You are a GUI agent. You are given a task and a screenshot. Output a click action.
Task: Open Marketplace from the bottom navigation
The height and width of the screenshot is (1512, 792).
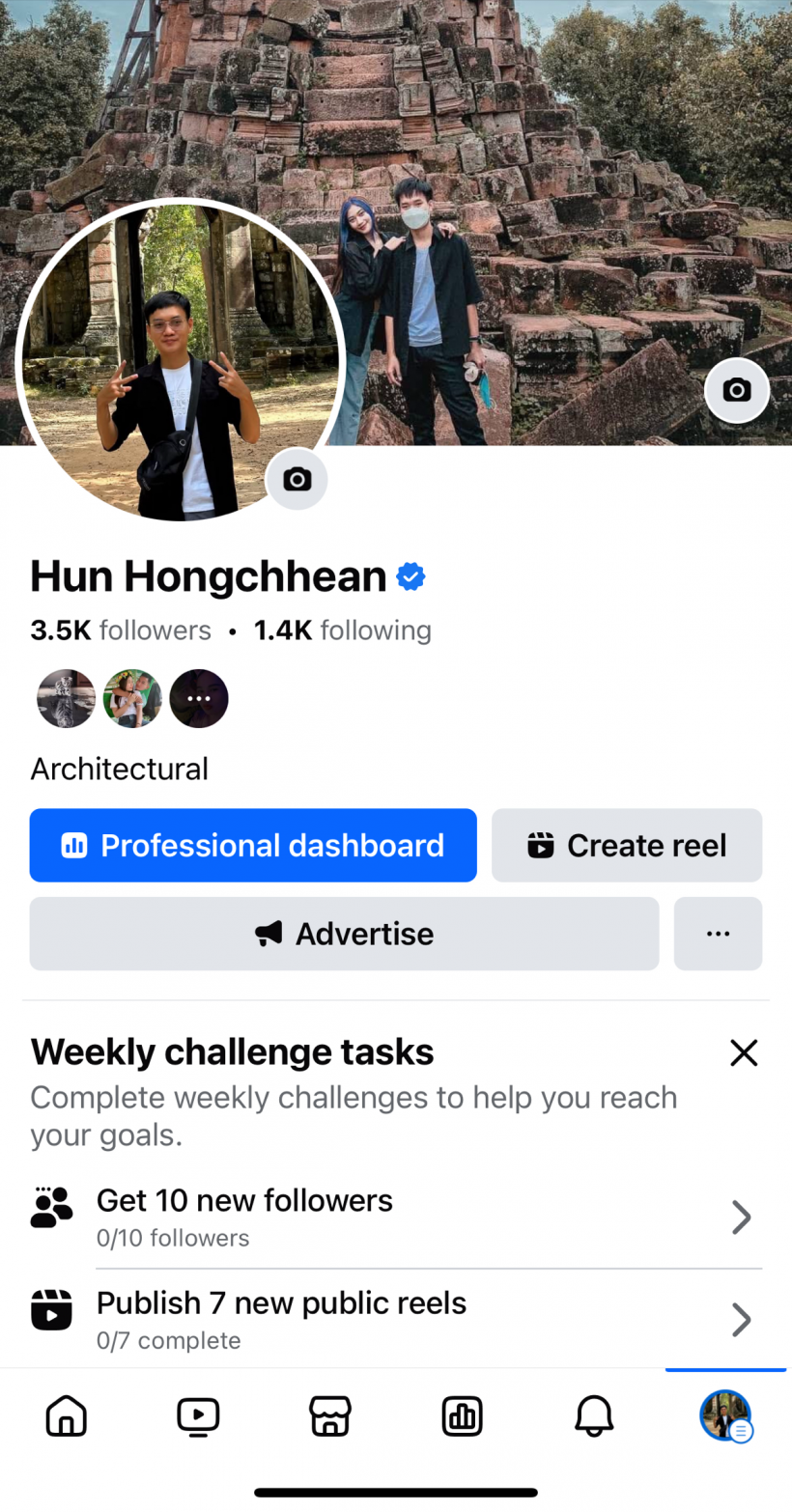(x=329, y=1415)
